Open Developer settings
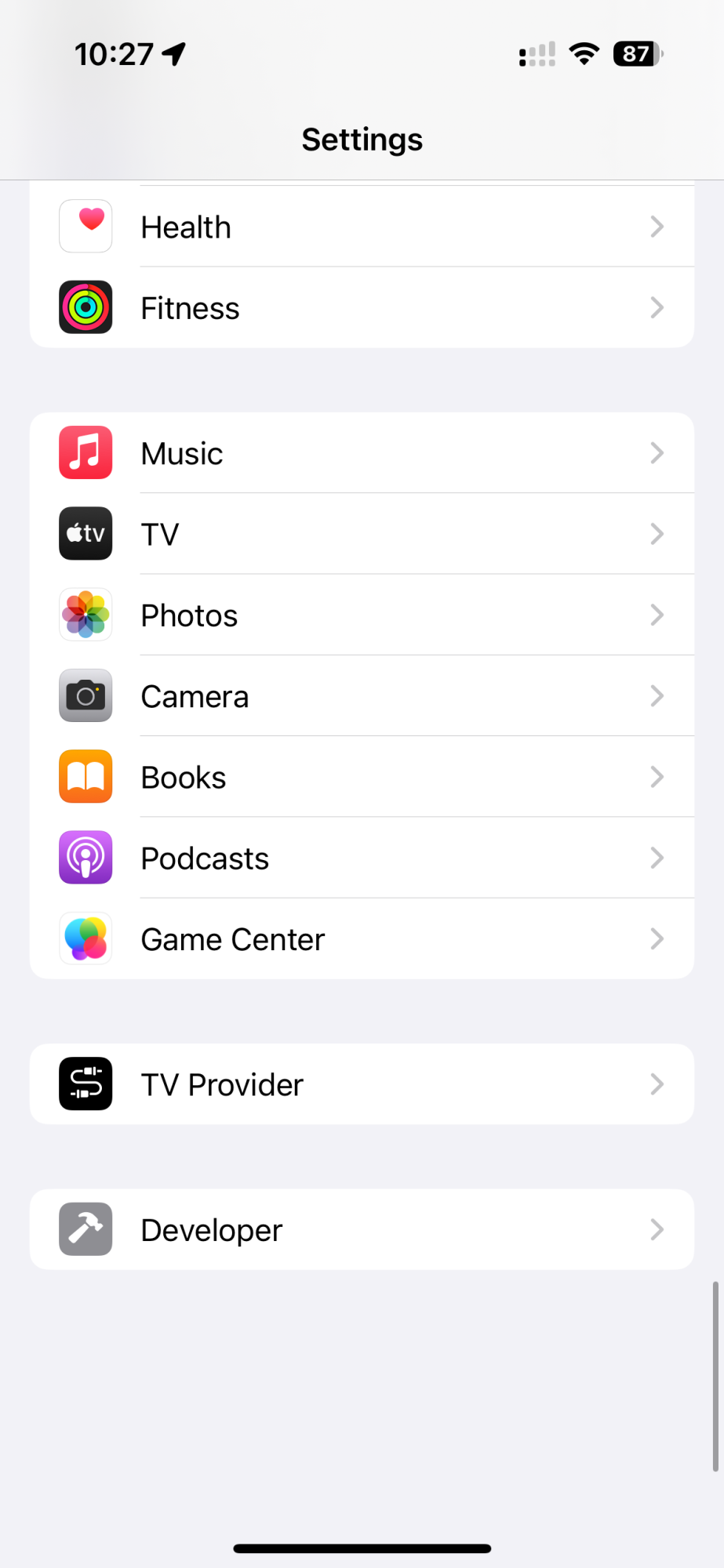This screenshot has height=1568, width=724. pyautogui.click(x=361, y=1229)
